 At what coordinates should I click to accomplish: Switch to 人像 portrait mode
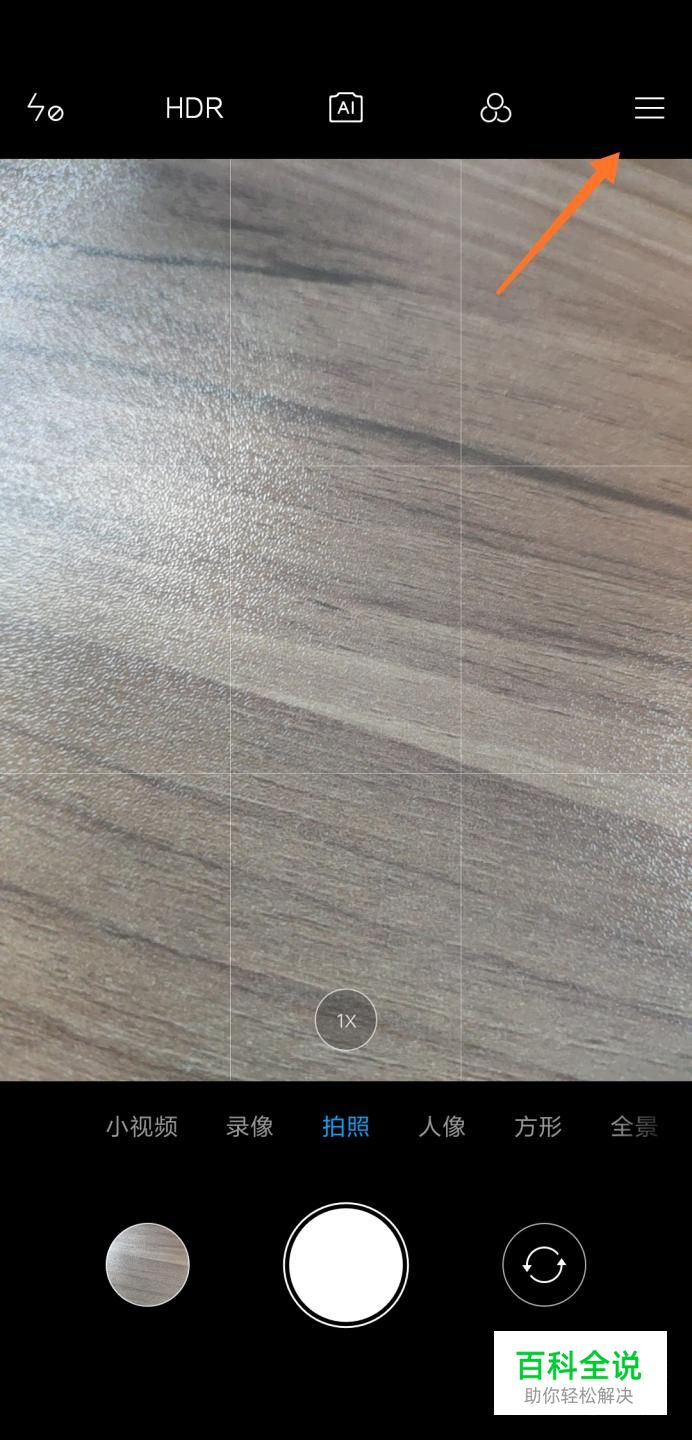(442, 1127)
